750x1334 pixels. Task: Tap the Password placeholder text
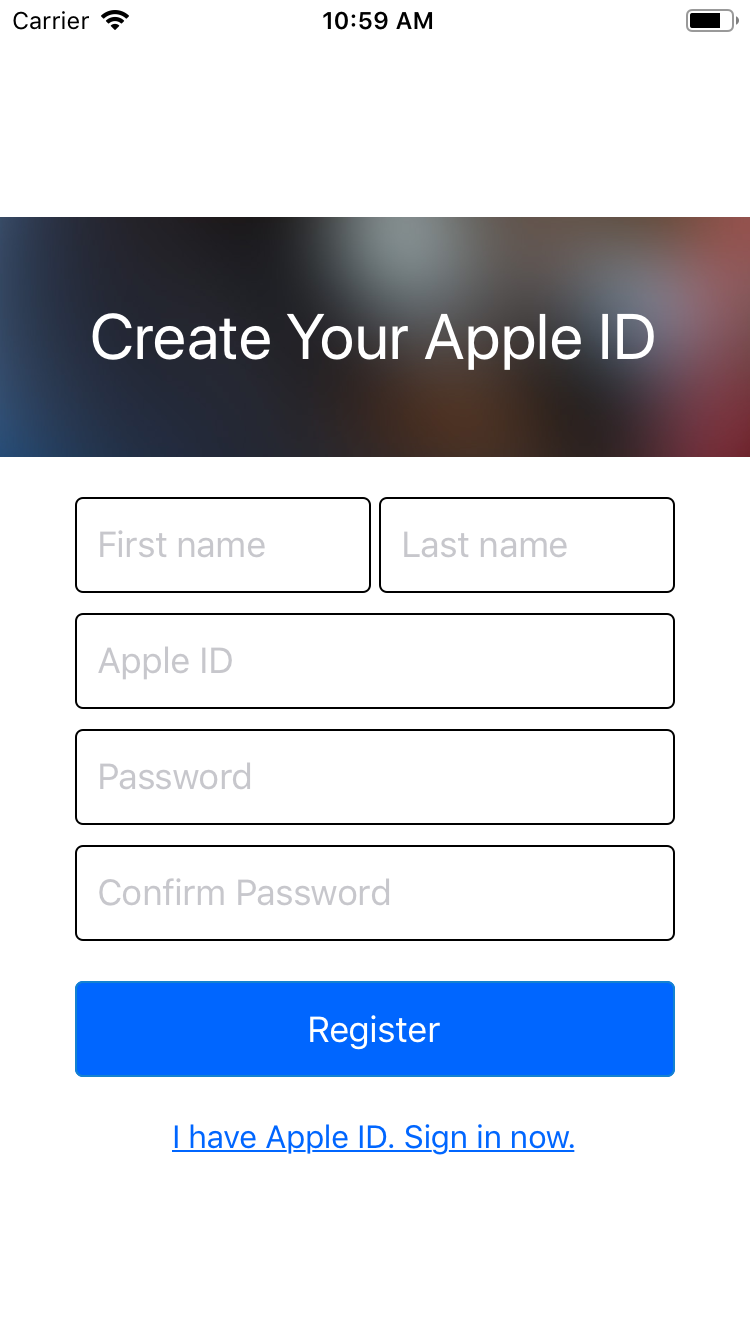[x=174, y=777]
